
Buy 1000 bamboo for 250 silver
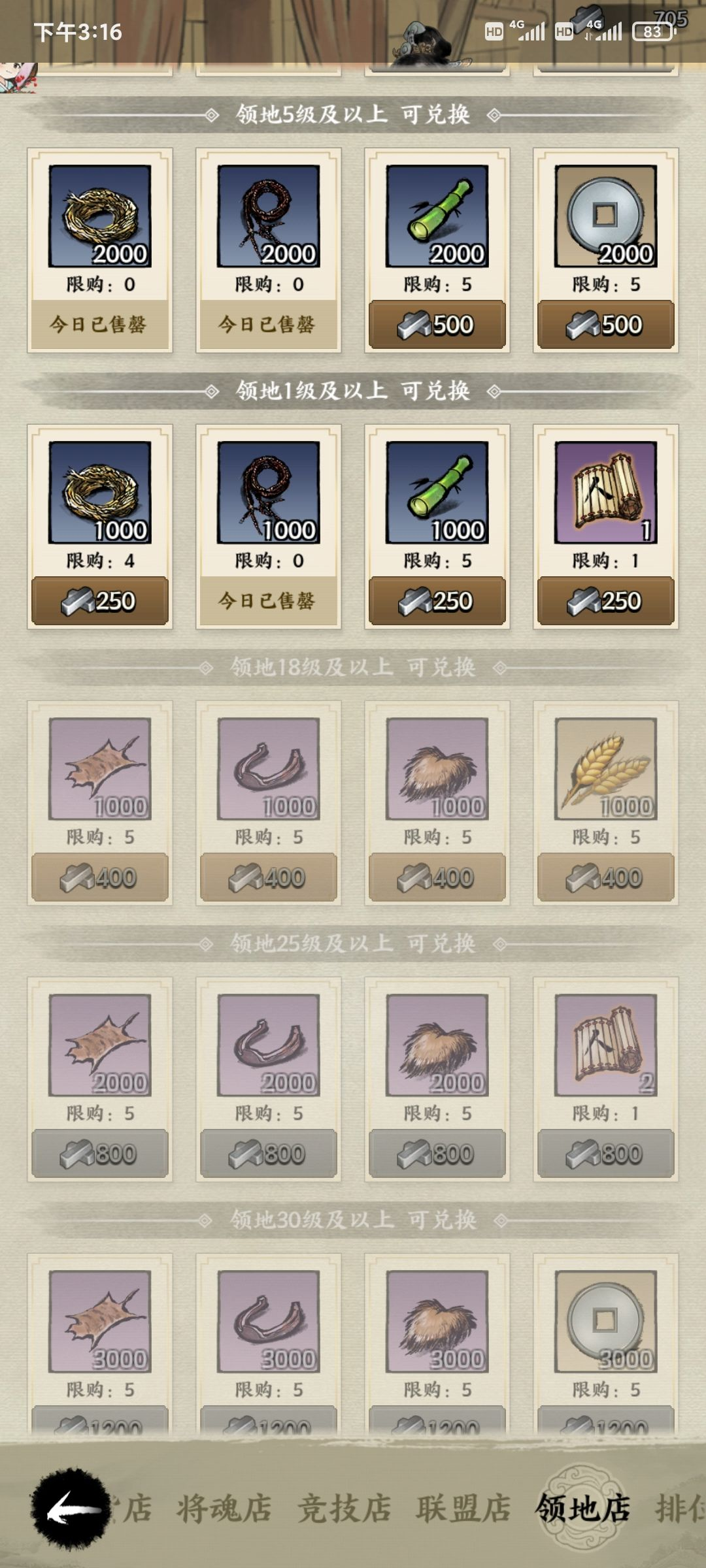(x=437, y=601)
